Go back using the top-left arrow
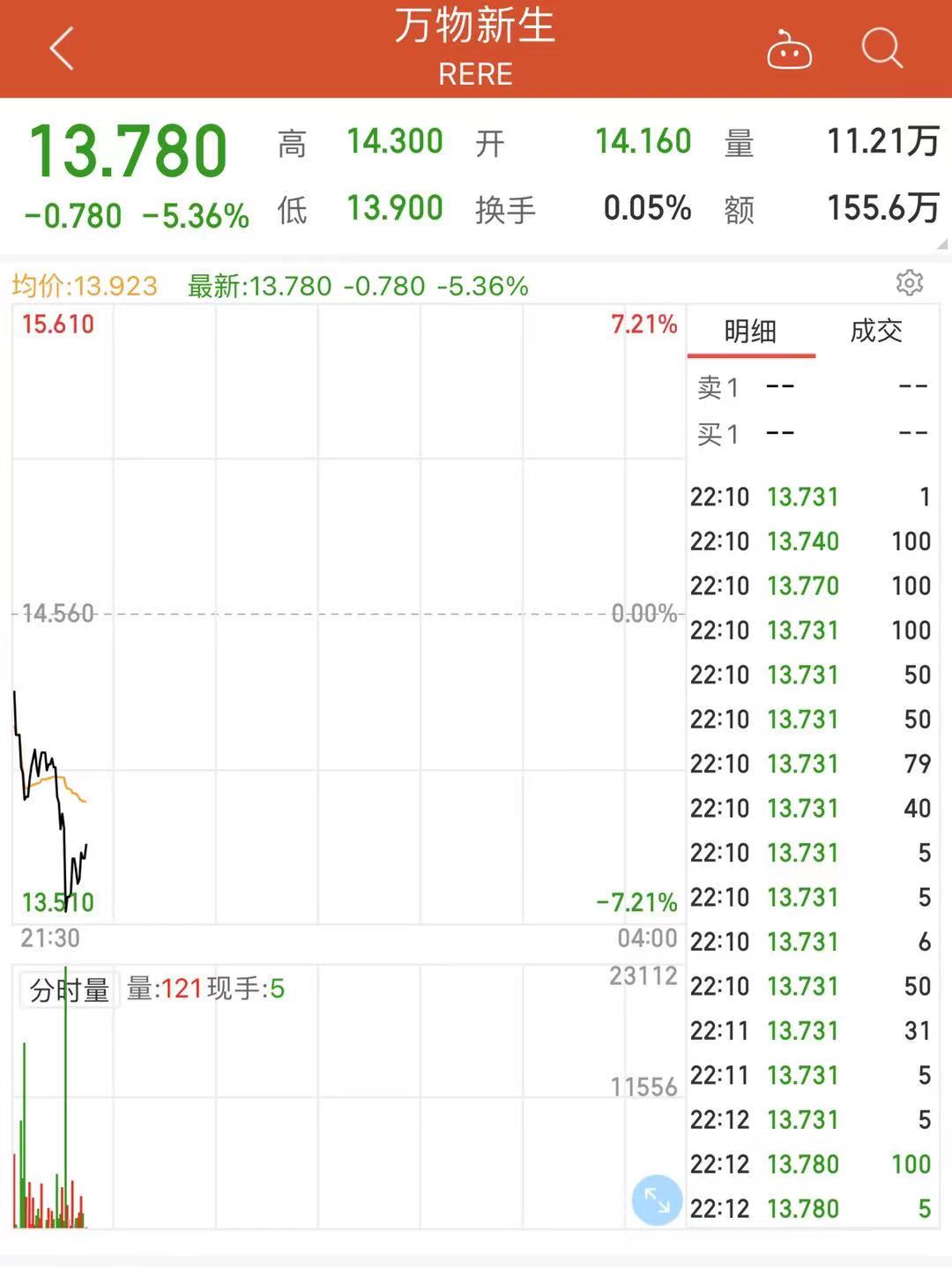The image size is (952, 1277). pos(61,49)
